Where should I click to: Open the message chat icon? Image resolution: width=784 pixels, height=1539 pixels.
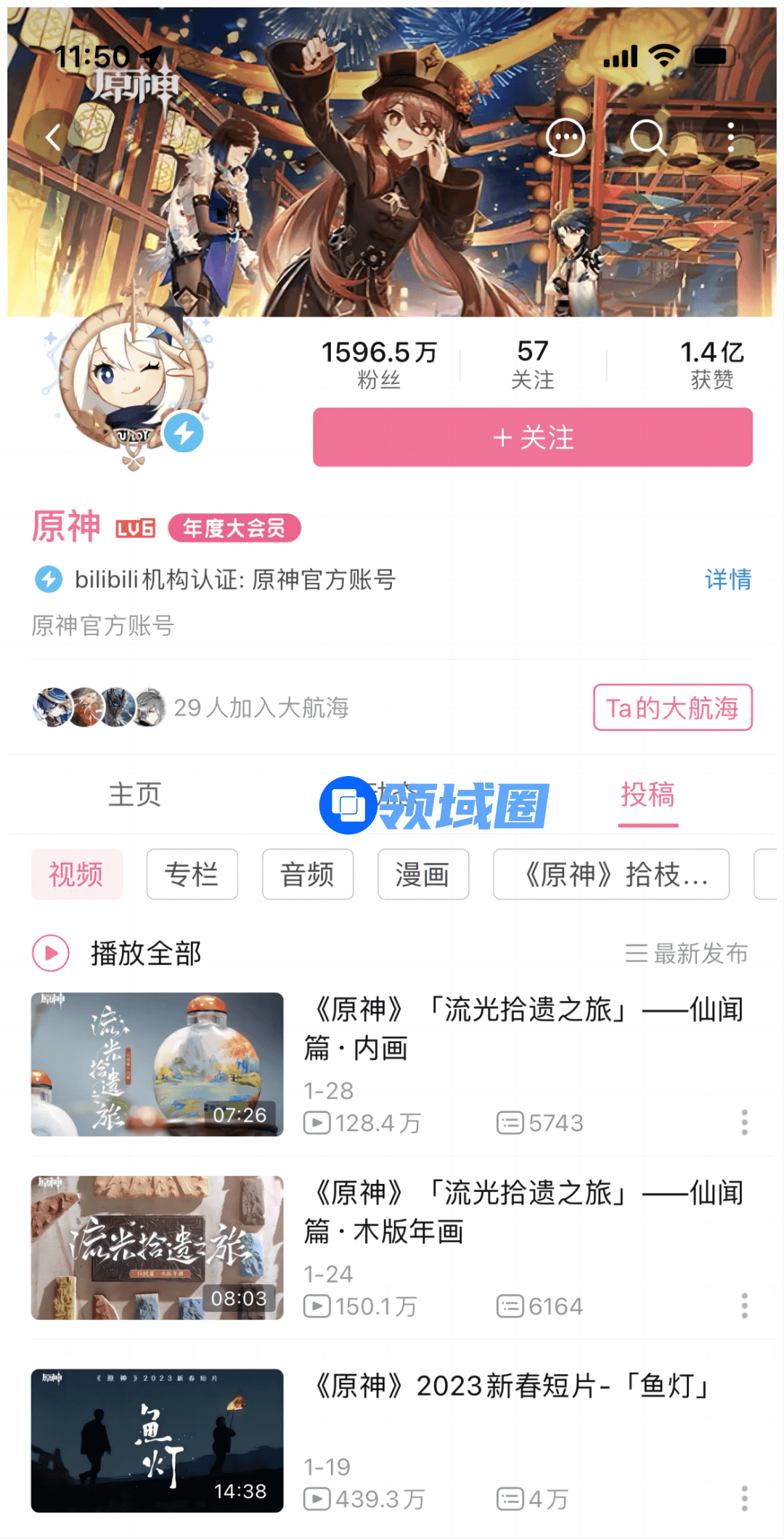(565, 137)
